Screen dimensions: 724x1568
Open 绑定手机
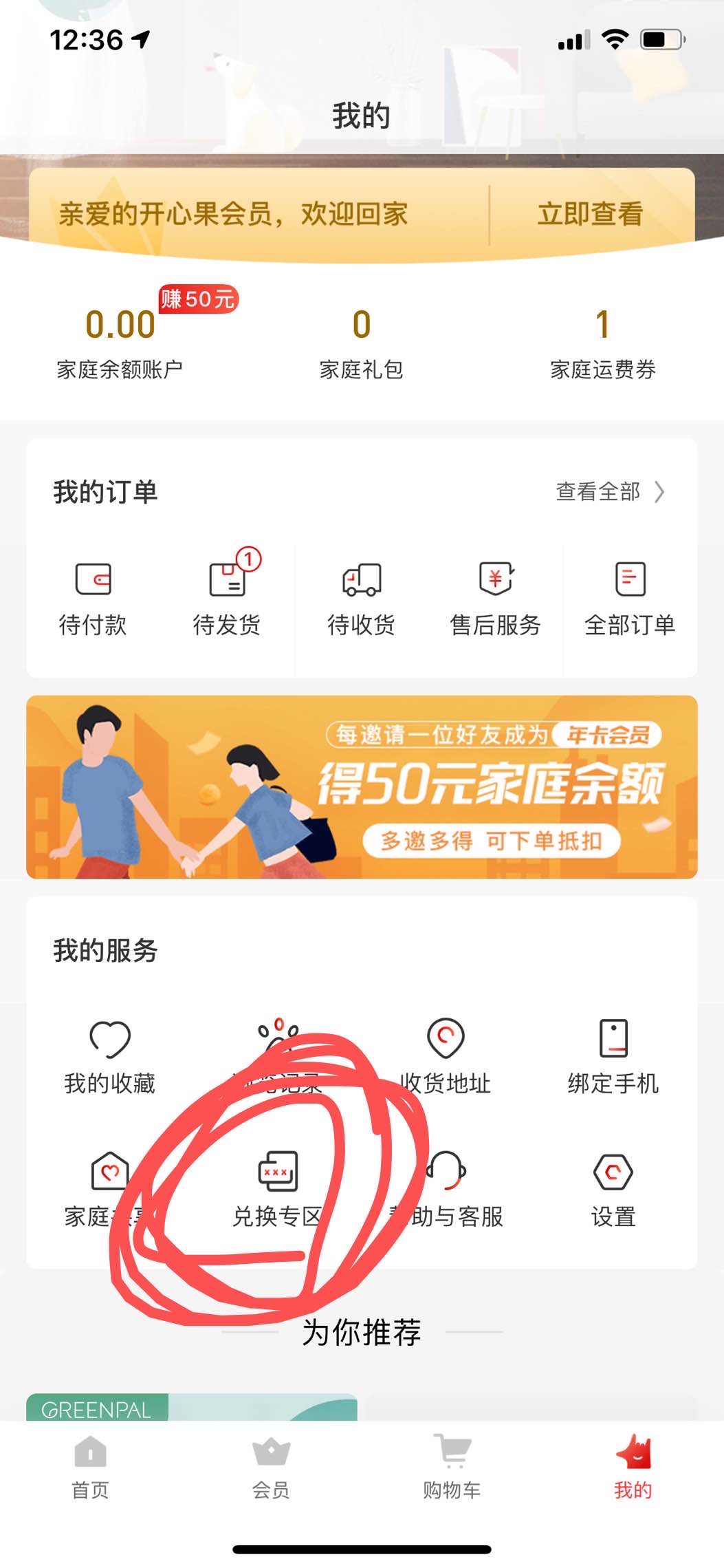(x=613, y=1056)
